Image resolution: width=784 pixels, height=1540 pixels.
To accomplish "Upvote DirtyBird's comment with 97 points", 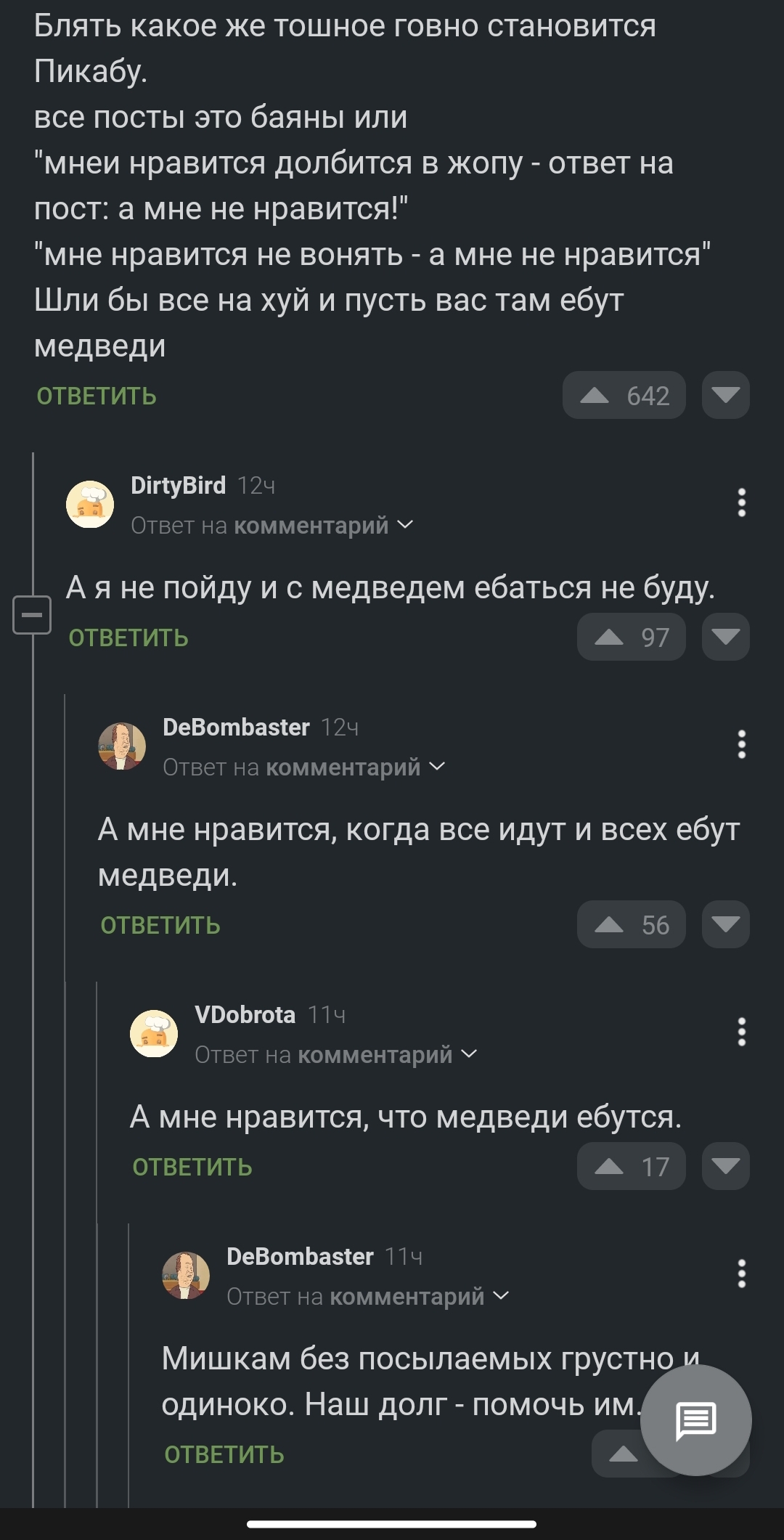I will 631,637.
